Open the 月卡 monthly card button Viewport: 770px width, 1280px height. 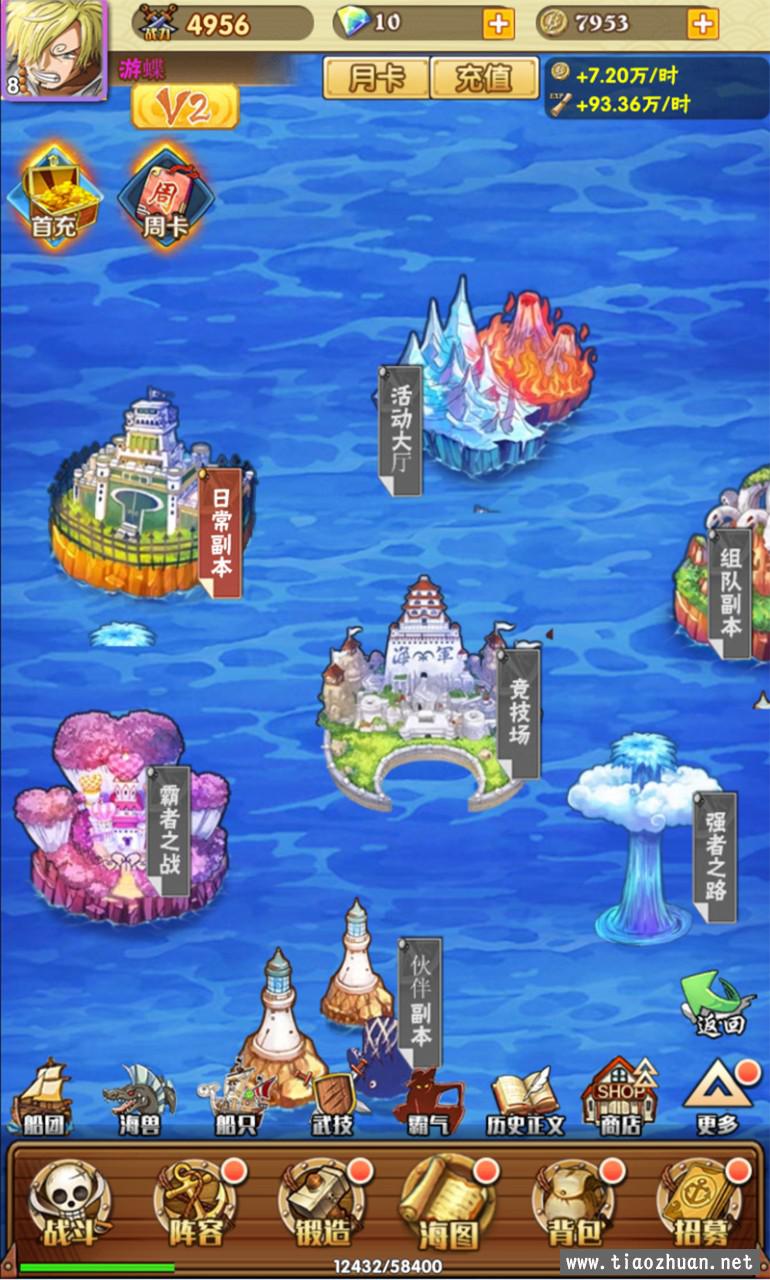pyautogui.click(x=375, y=78)
